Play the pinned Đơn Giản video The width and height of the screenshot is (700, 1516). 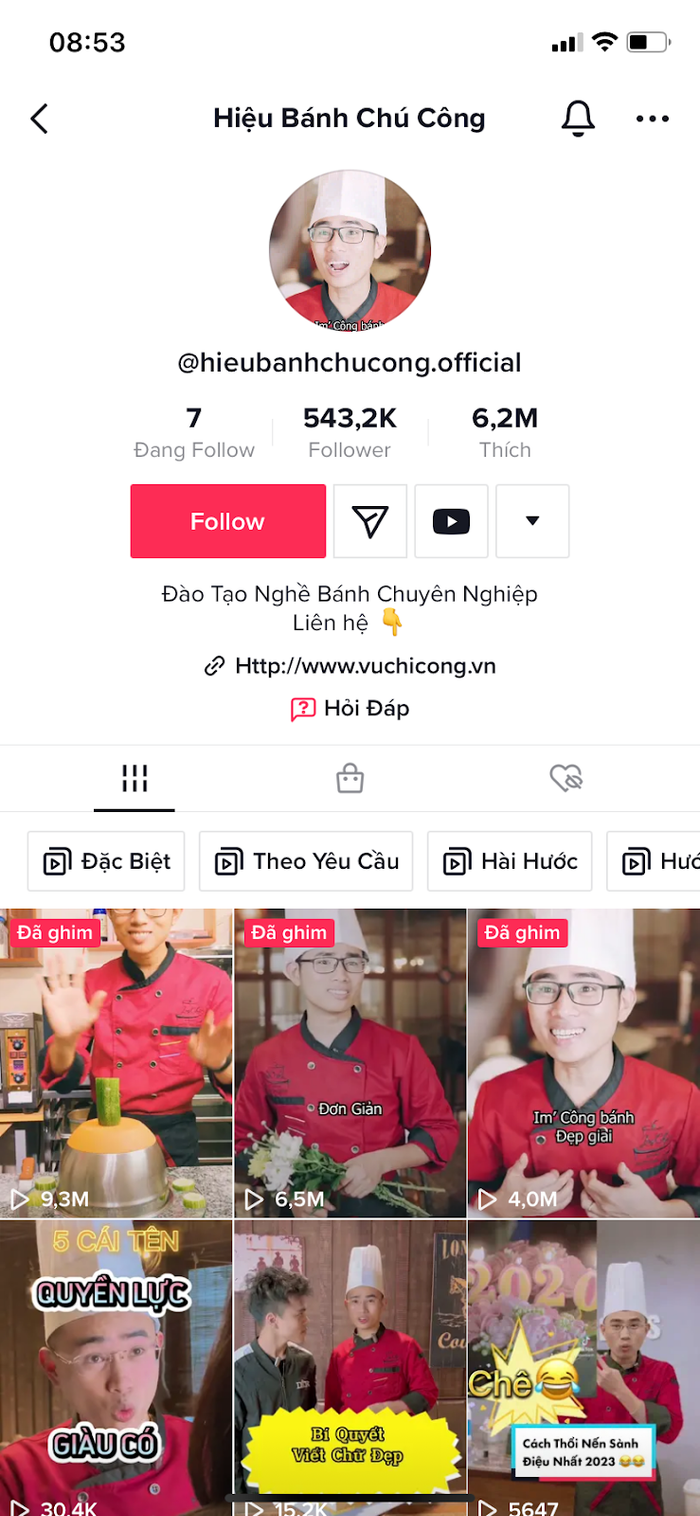[x=350, y=1063]
